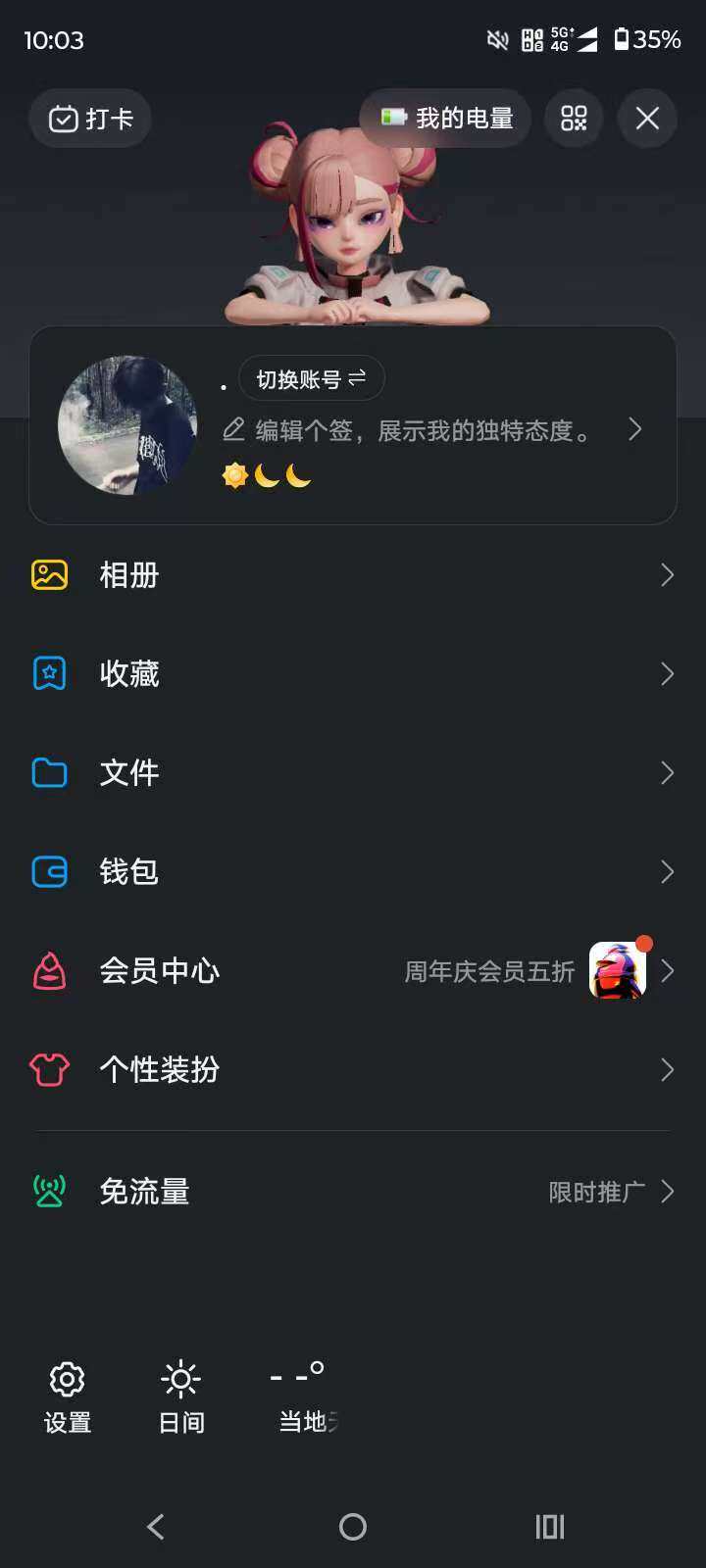The width and height of the screenshot is (706, 1568).
Task: Tap the 打卡 check-in button
Action: [x=89, y=119]
